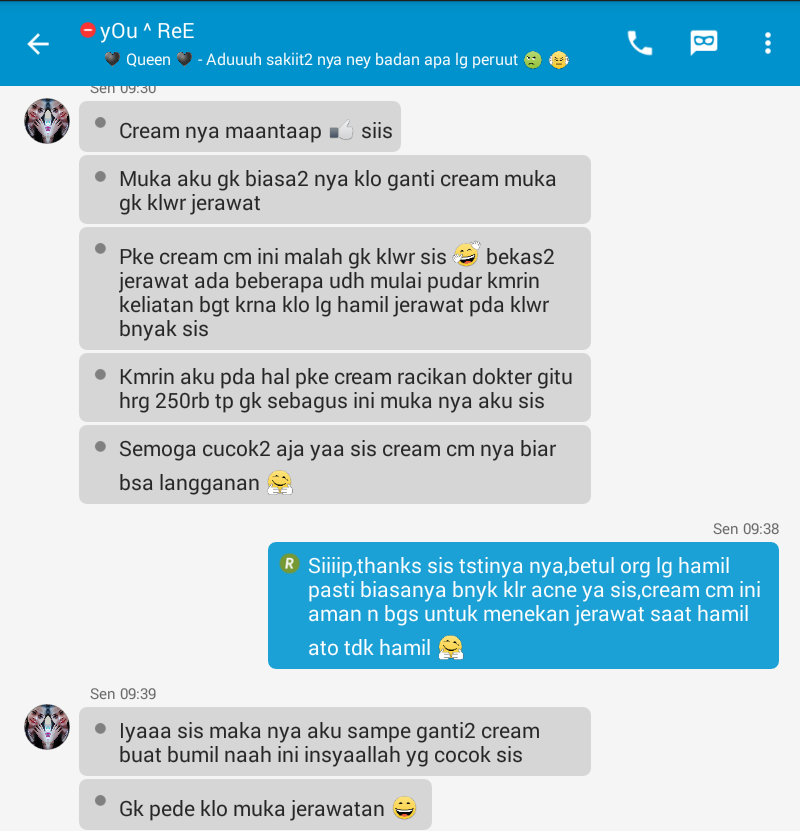
Task: Start a voice call with yOu ^ ReE
Action: pyautogui.click(x=639, y=43)
